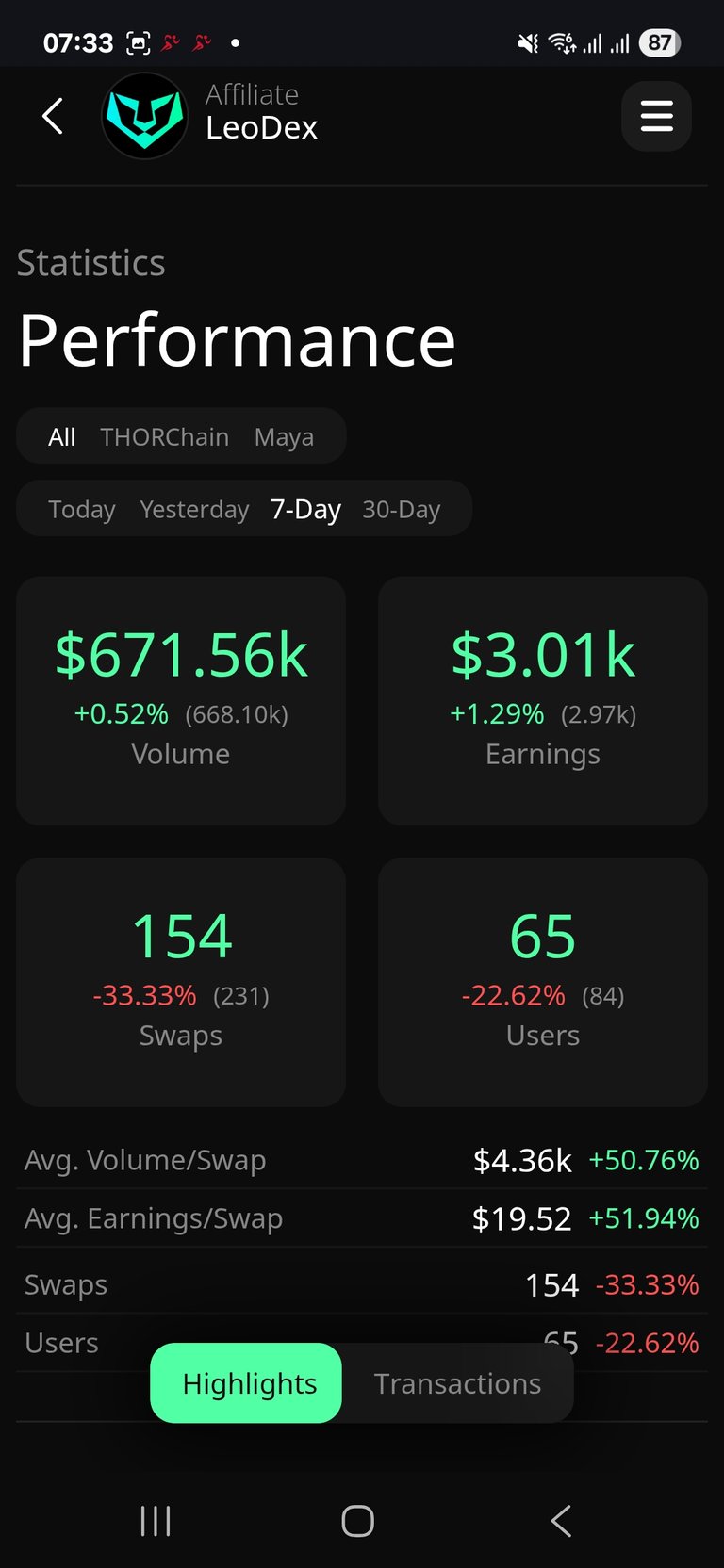Show Today's performance

82,510
